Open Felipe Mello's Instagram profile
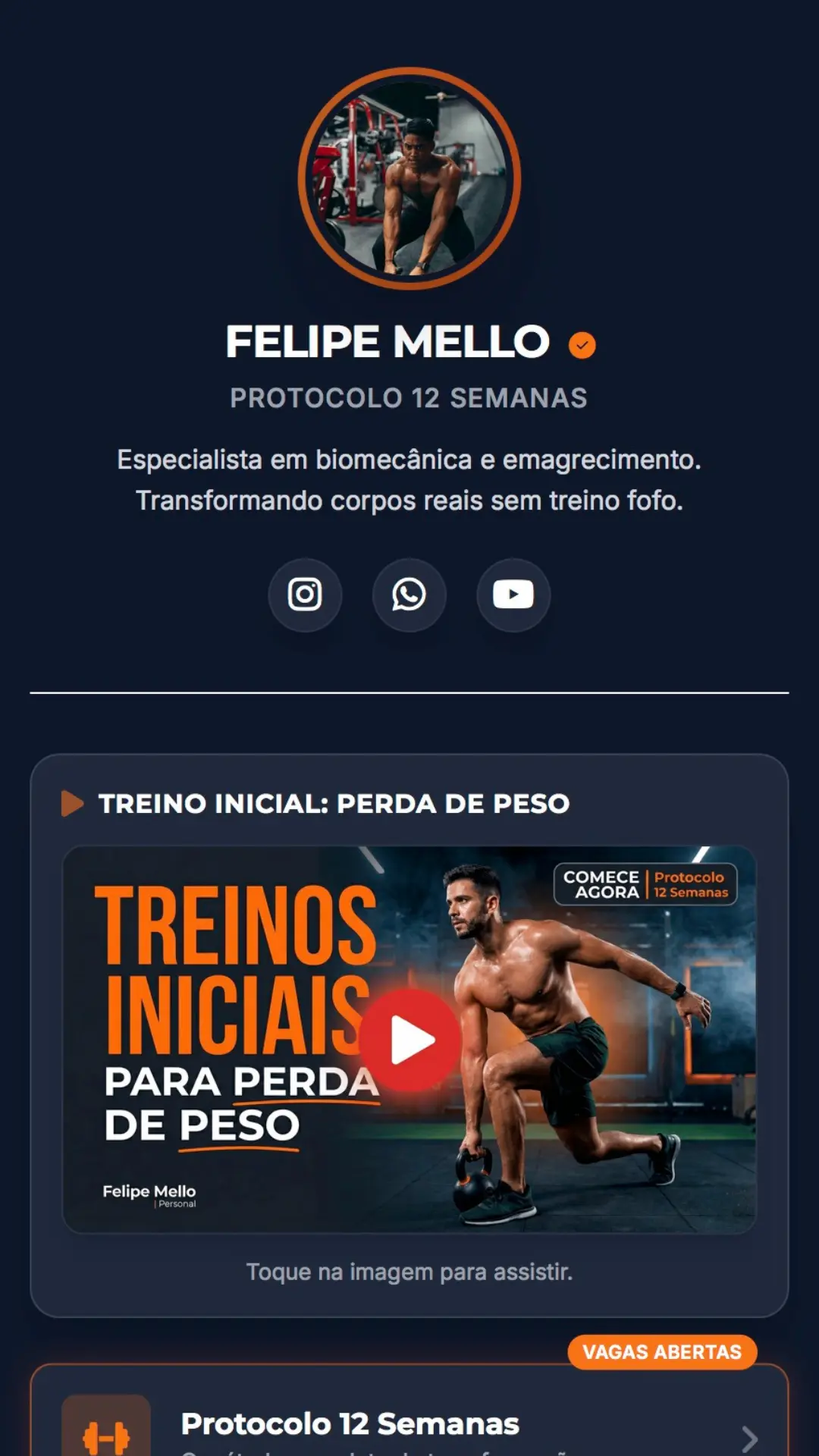Viewport: 819px width, 1456px height. 305,595
